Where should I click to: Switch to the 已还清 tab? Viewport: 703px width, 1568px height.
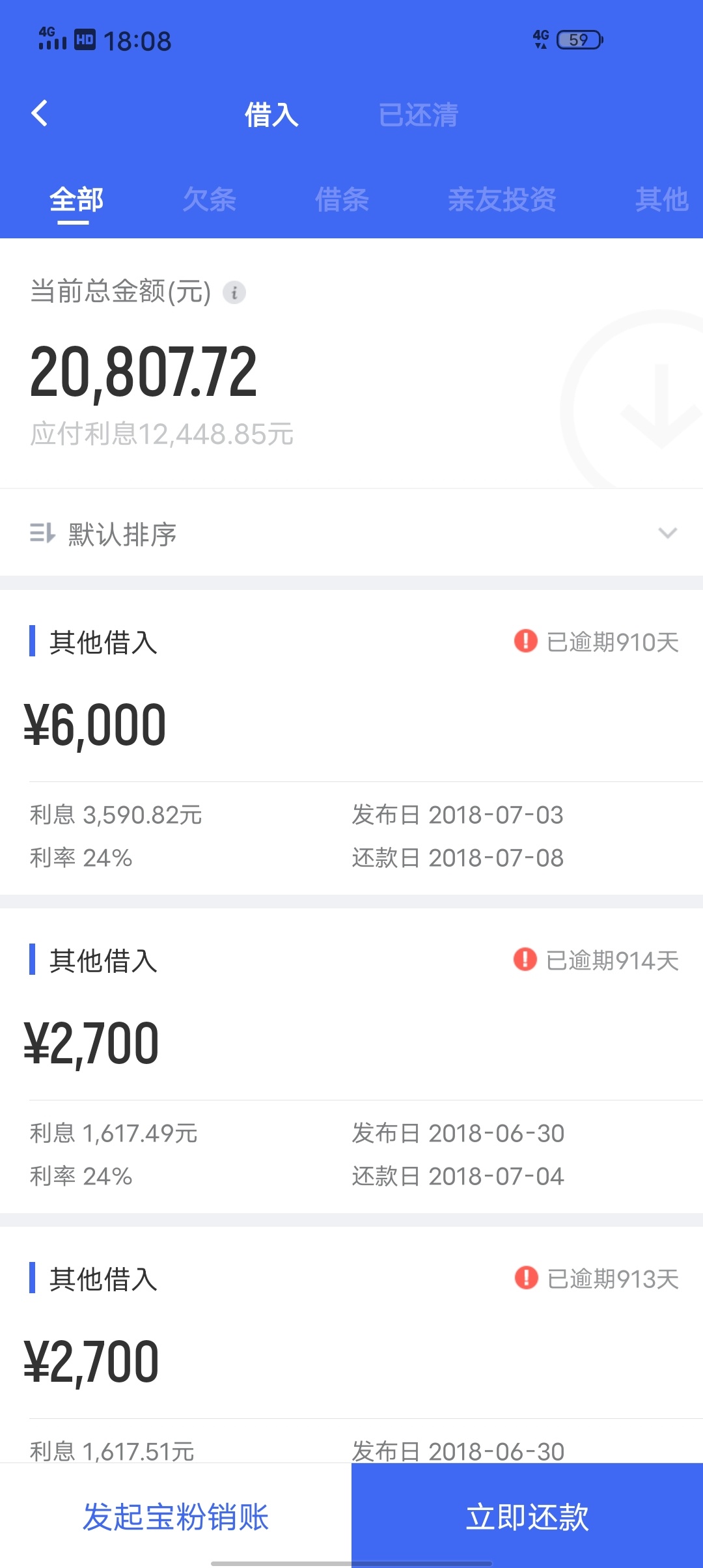click(419, 115)
